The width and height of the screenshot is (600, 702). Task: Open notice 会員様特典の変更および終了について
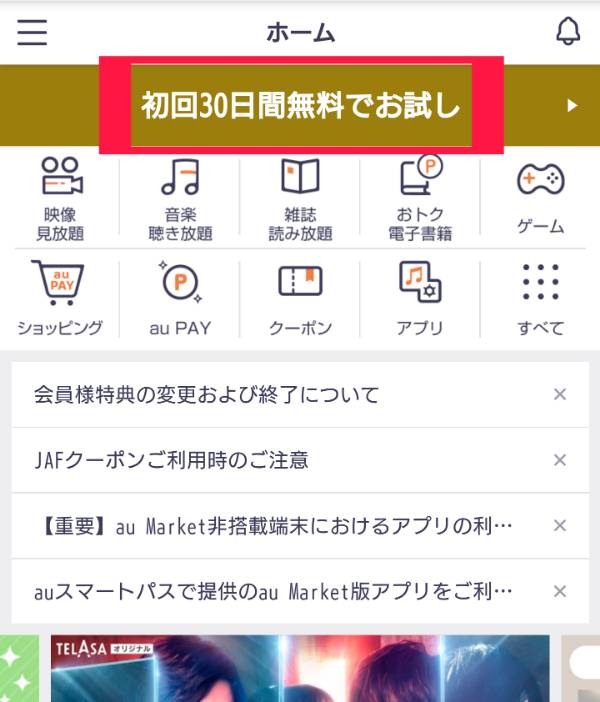[206, 395]
